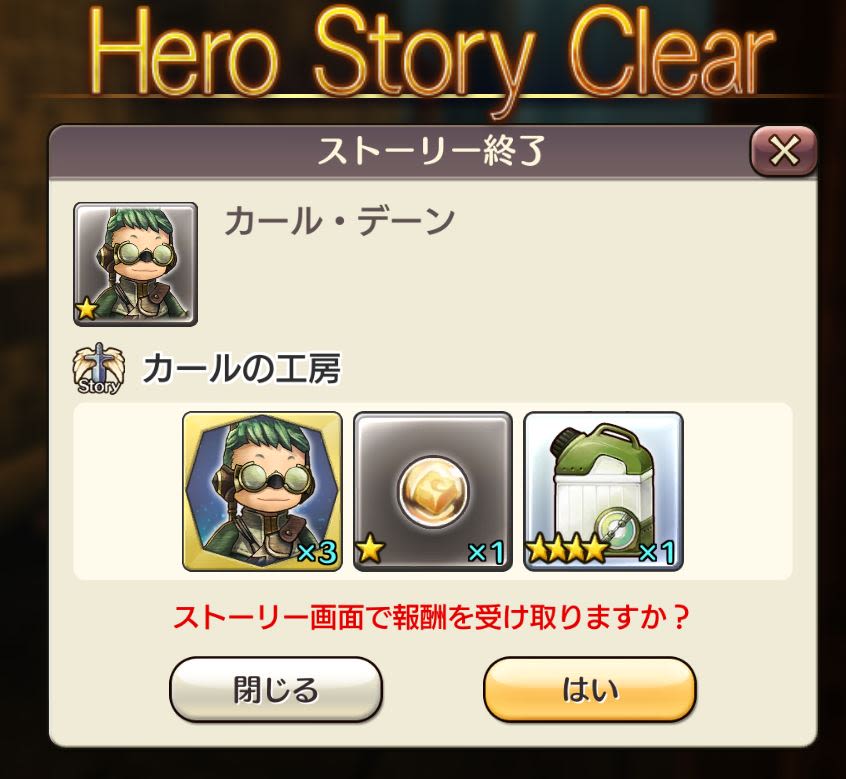Confirm with the はい button
The width and height of the screenshot is (846, 779).
point(589,689)
